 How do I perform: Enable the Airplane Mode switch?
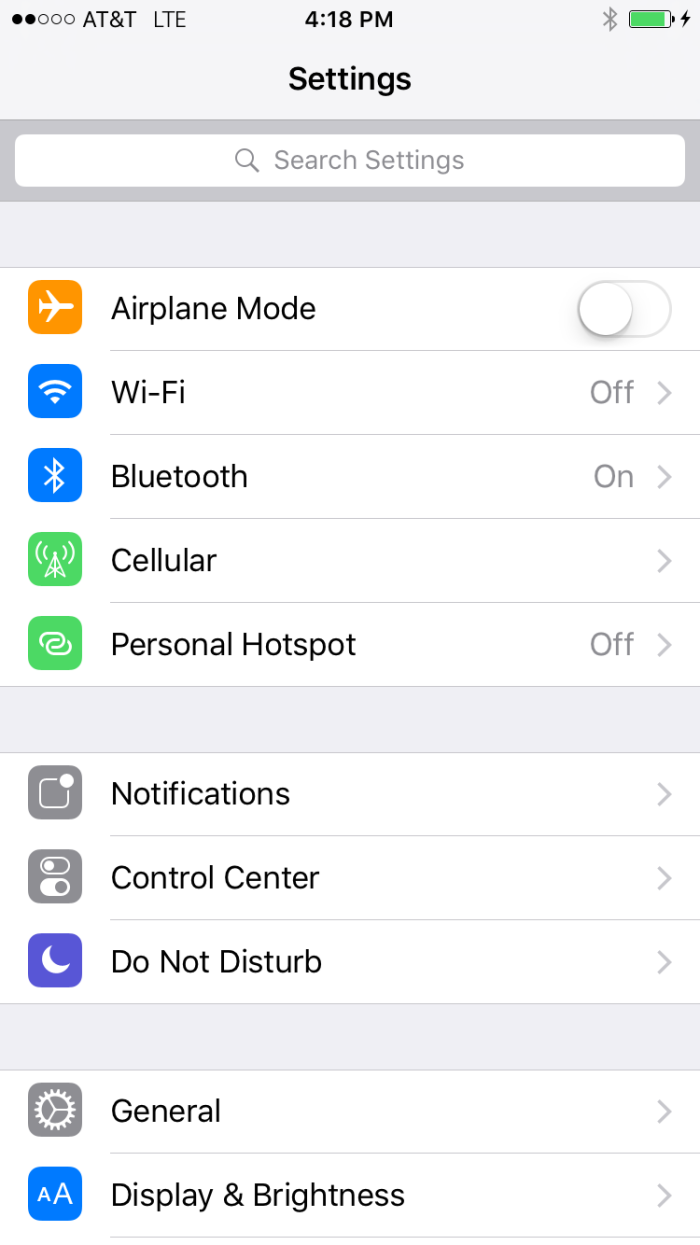pos(624,309)
